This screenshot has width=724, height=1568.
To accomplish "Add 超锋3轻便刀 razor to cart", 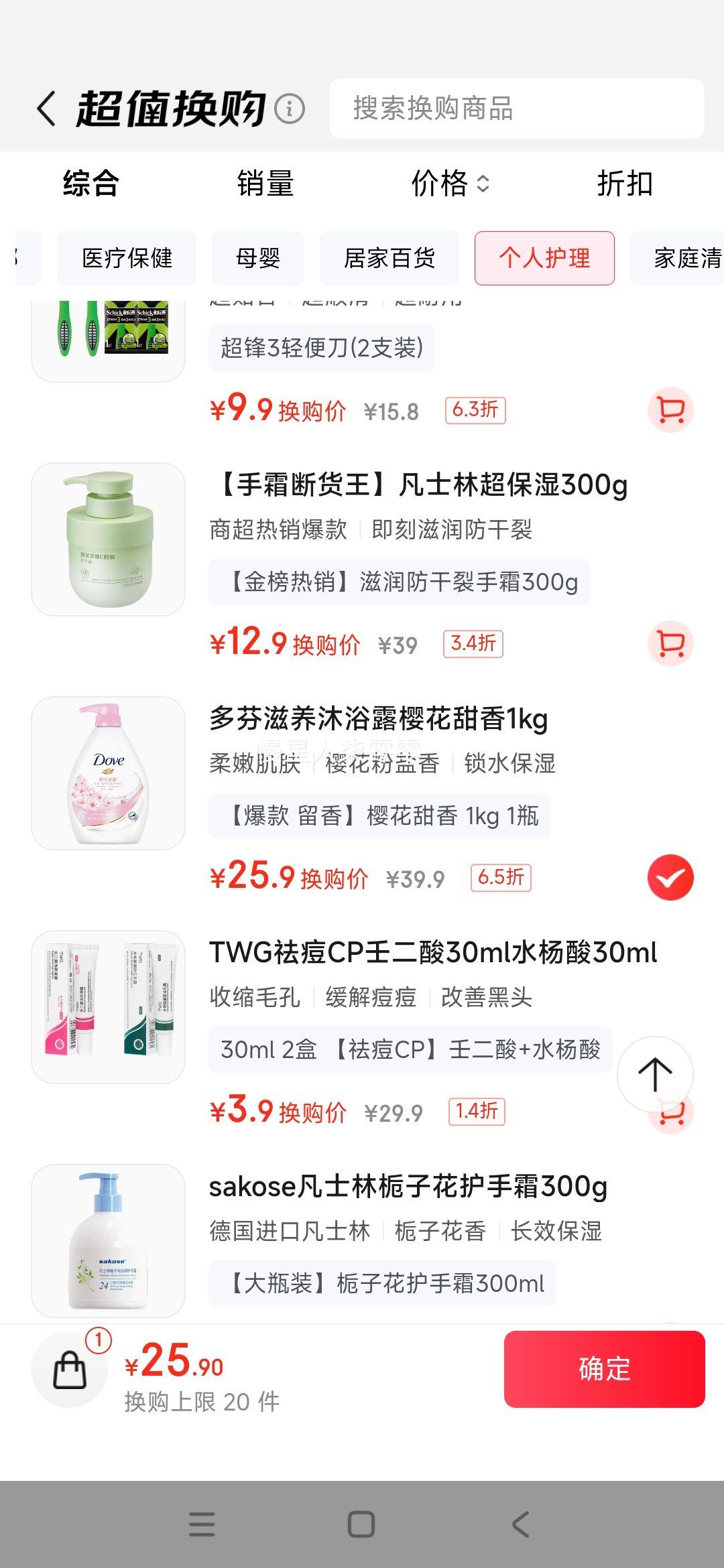I will (x=670, y=409).
